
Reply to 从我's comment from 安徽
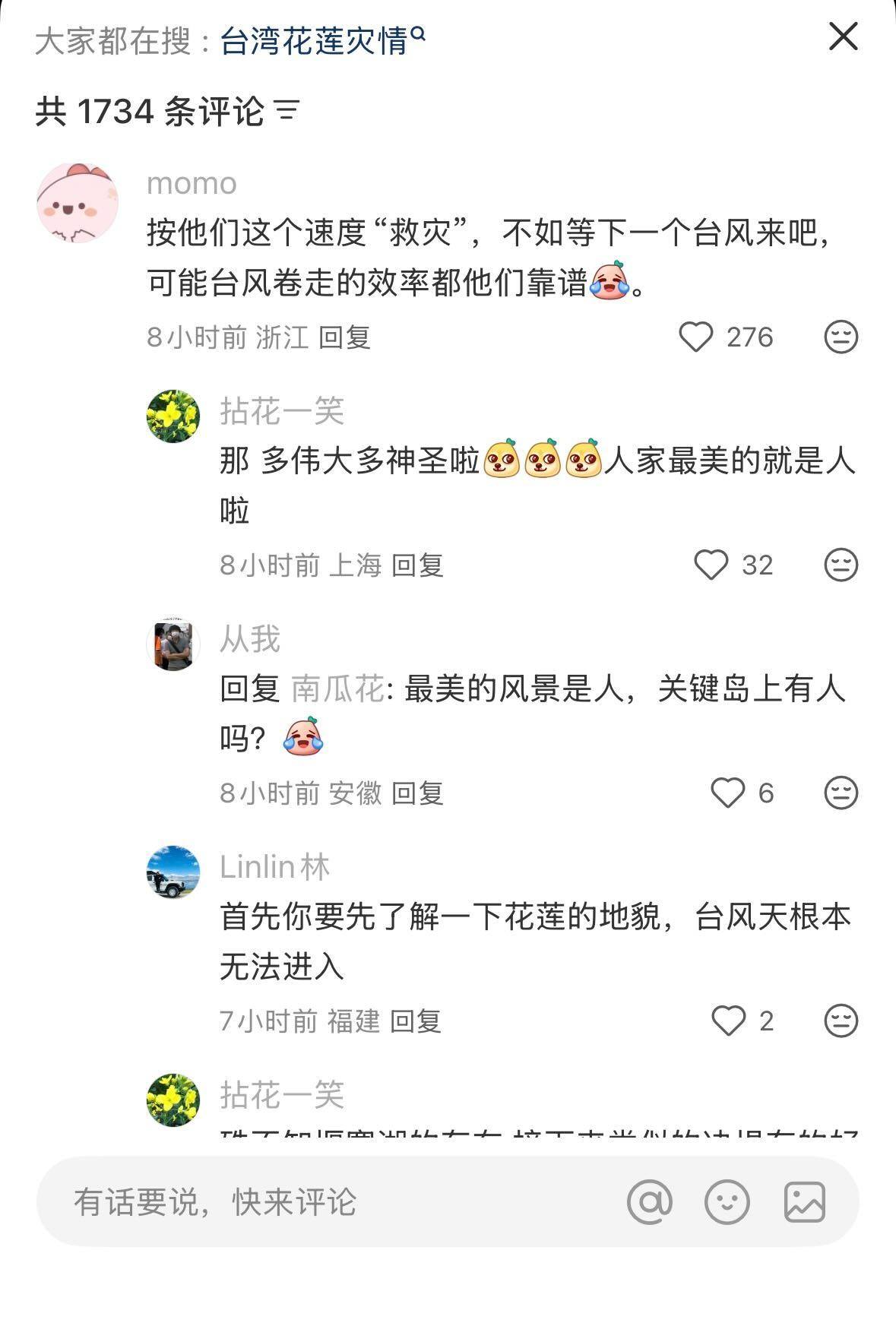(417, 793)
